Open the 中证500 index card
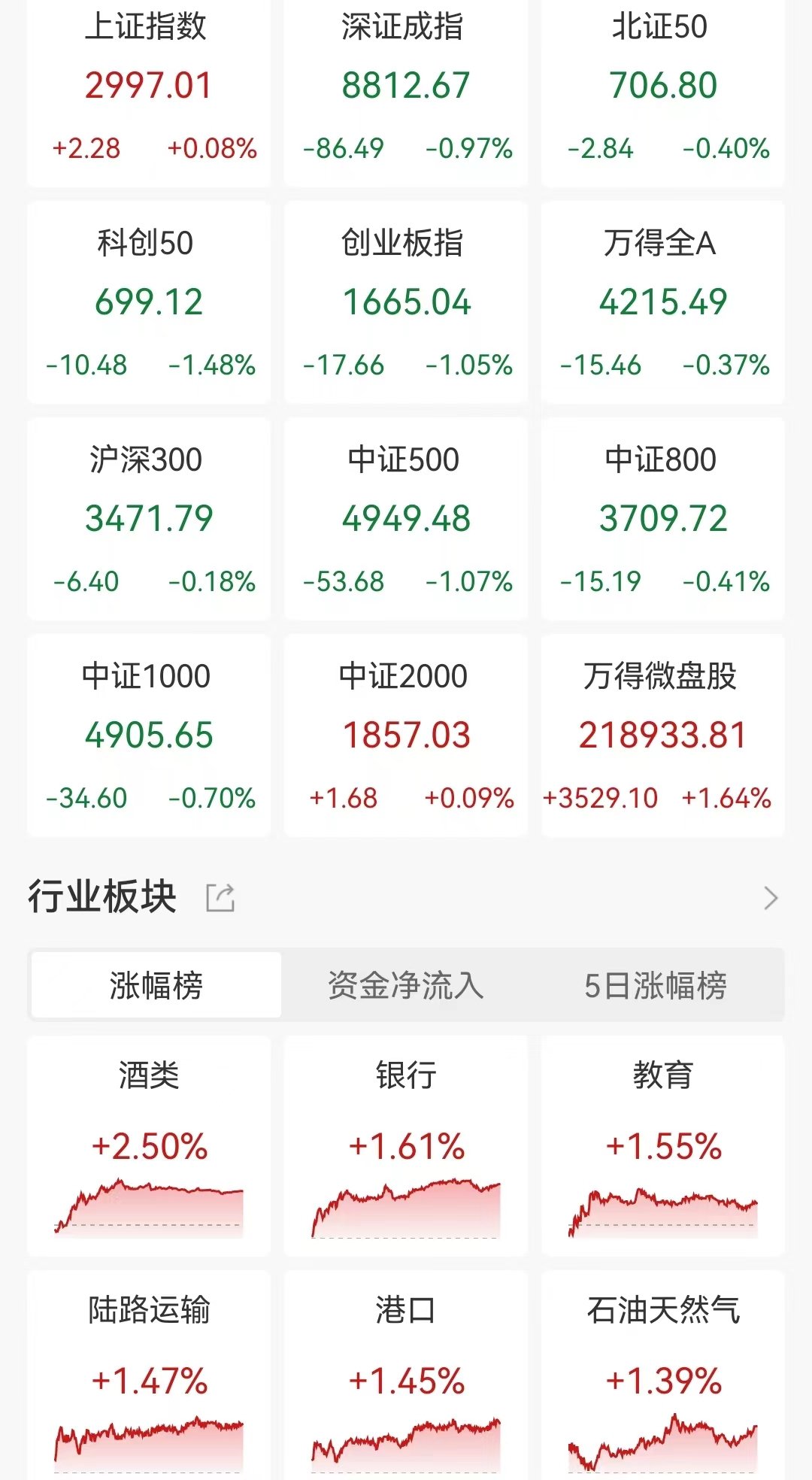812x1480 pixels. (x=406, y=519)
